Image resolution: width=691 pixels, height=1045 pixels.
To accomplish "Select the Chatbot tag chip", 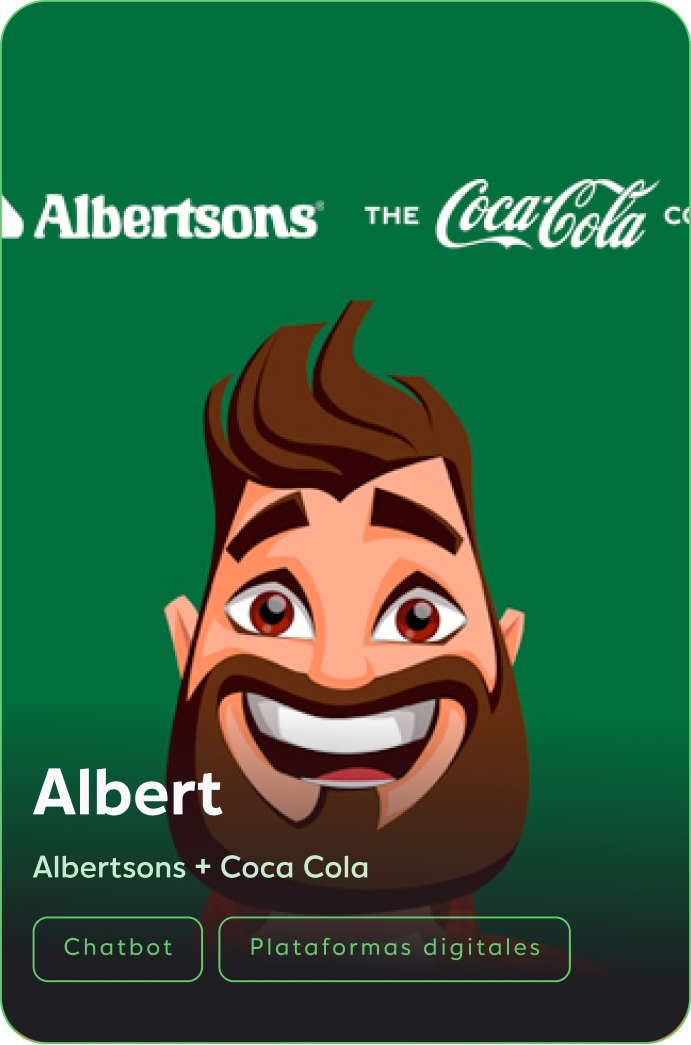I will [118, 948].
